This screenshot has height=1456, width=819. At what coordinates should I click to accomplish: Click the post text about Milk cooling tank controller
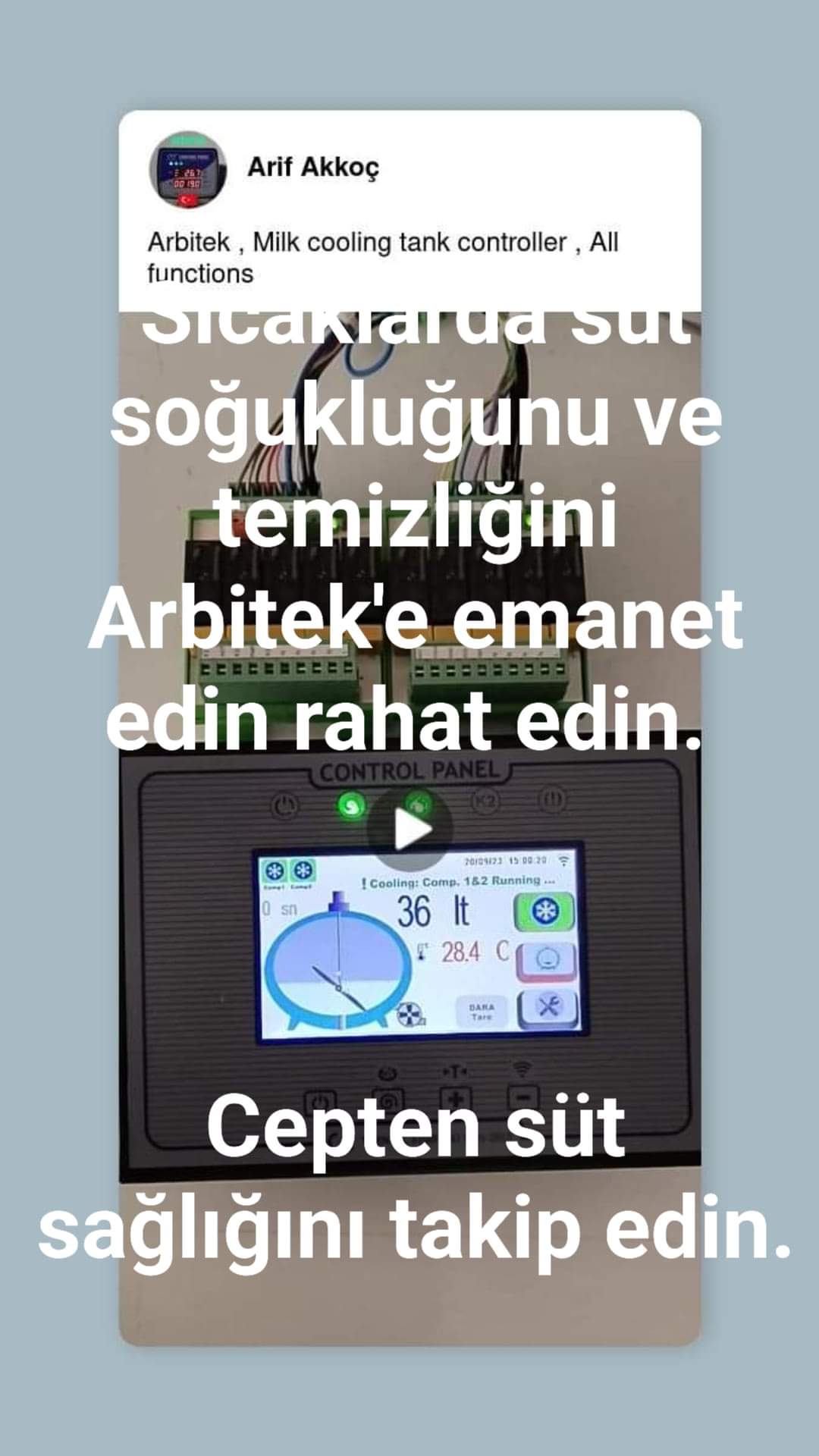[379, 243]
